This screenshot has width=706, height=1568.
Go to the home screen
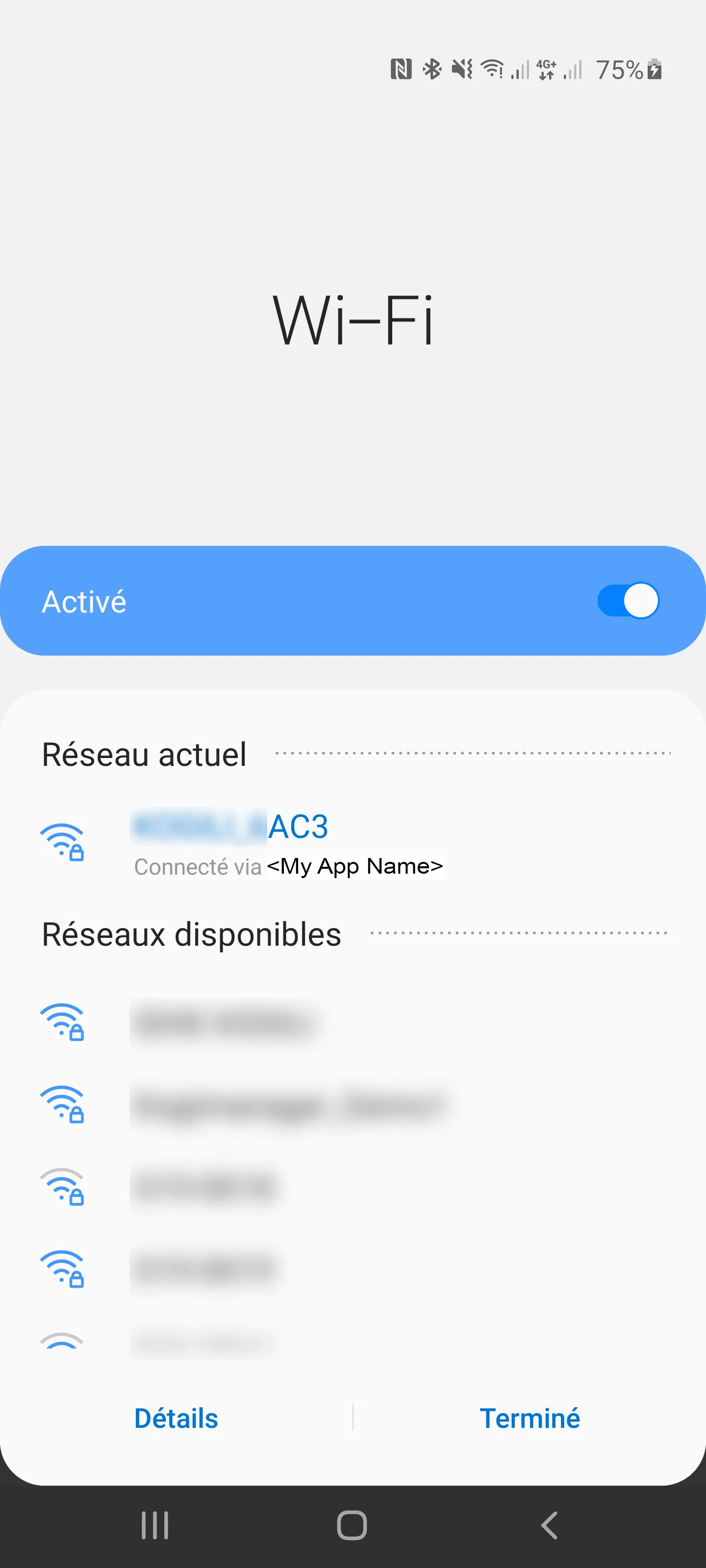(352, 1525)
